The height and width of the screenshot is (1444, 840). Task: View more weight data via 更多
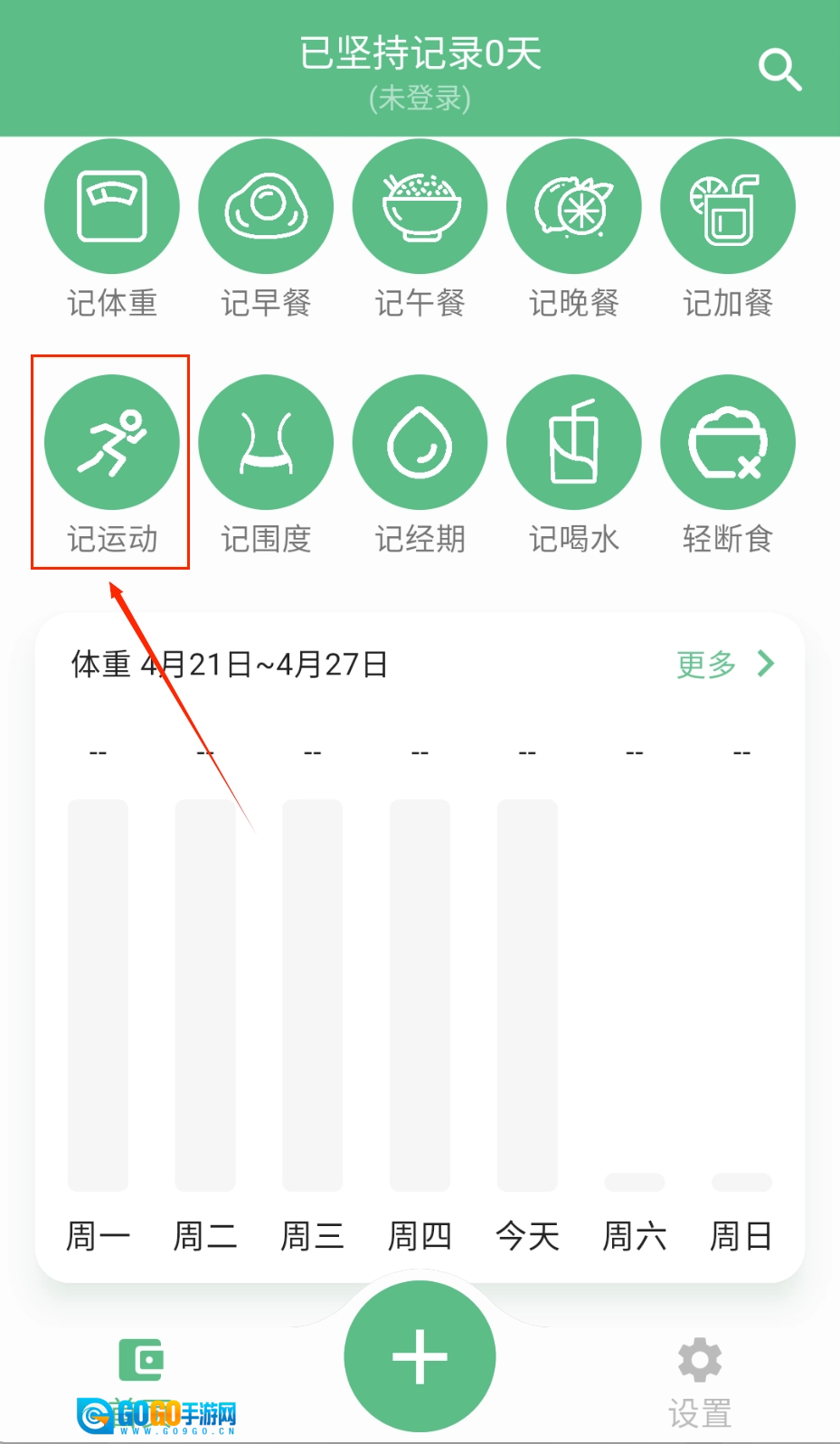pos(725,665)
